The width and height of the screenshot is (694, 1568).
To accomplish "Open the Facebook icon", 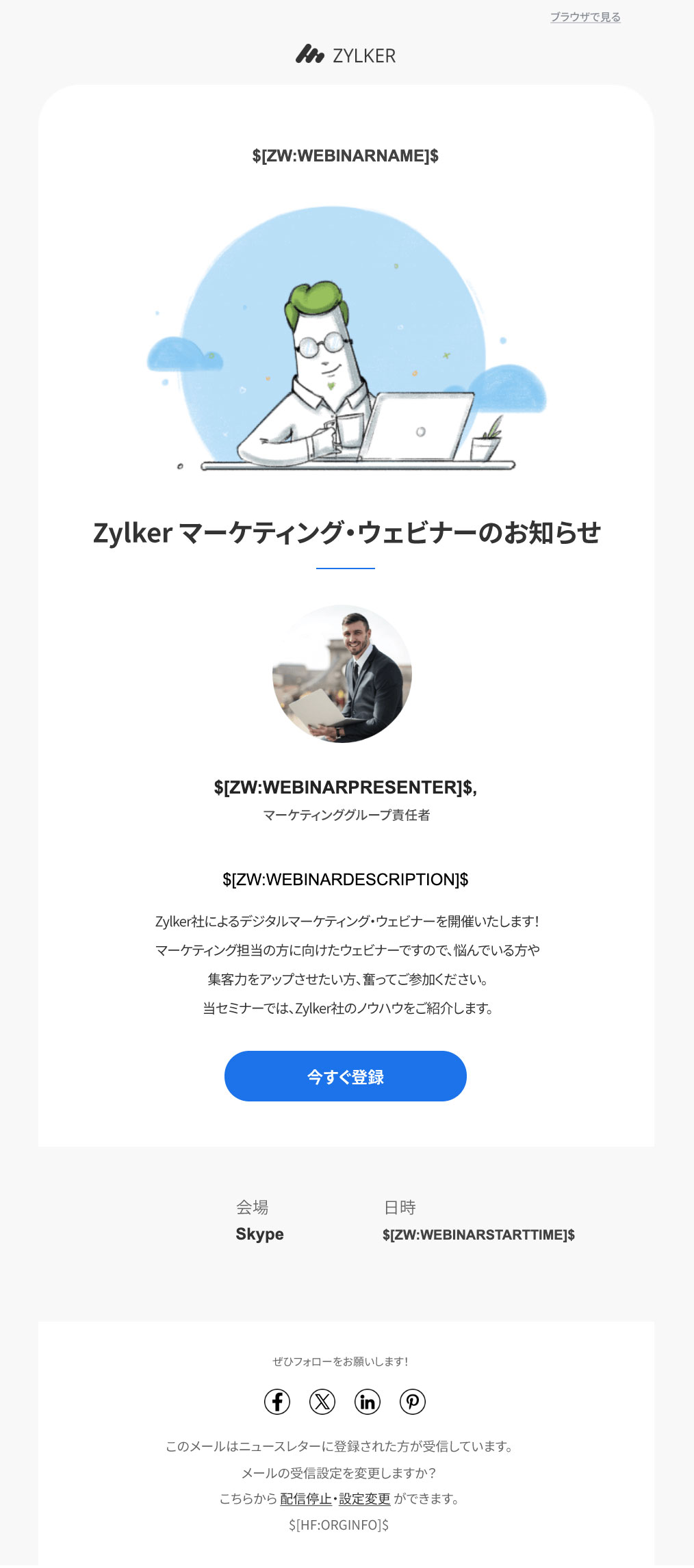I will coord(277,1402).
